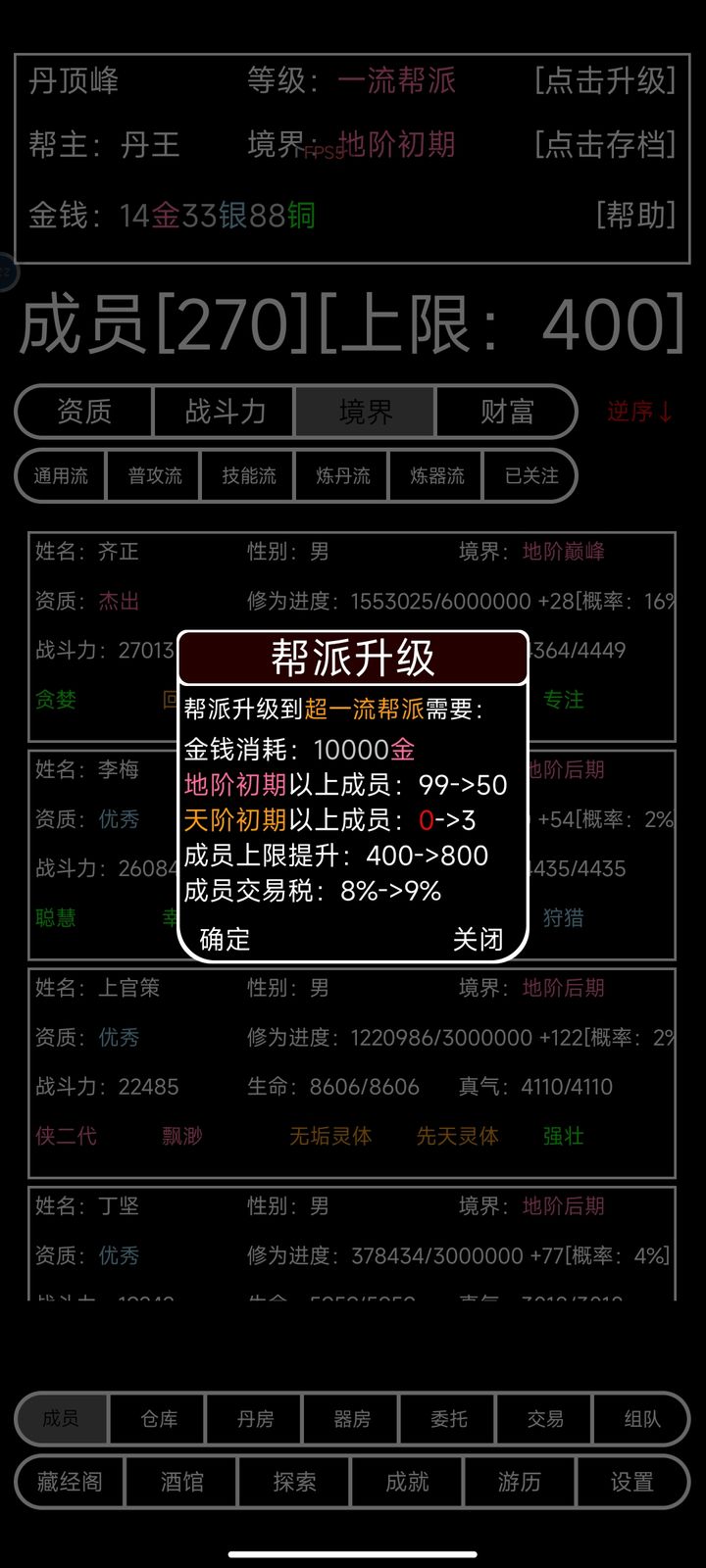This screenshot has width=706, height=1568.
Task: Open member card of 上官策
Action: [352, 1073]
